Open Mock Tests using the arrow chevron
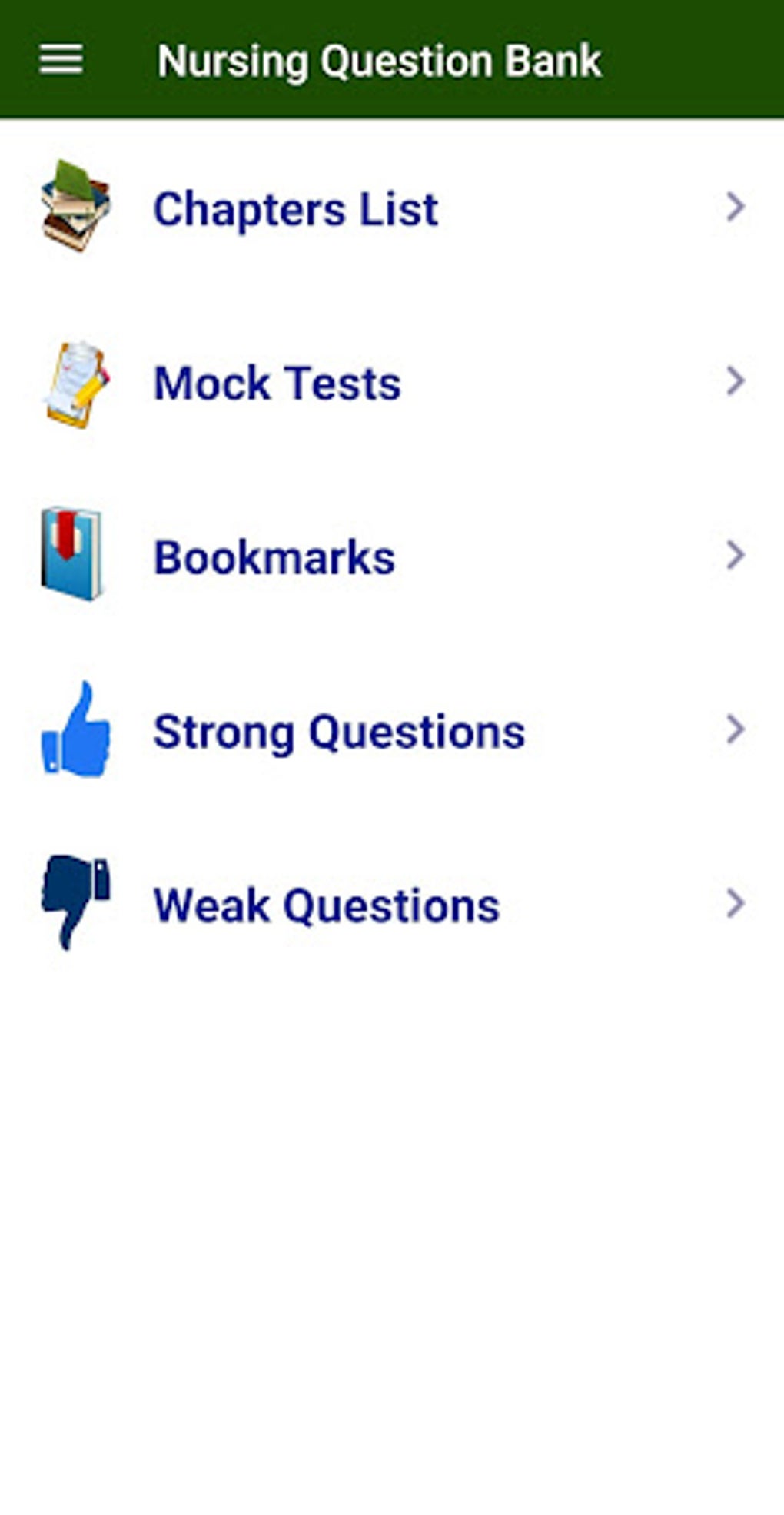 pos(735,380)
